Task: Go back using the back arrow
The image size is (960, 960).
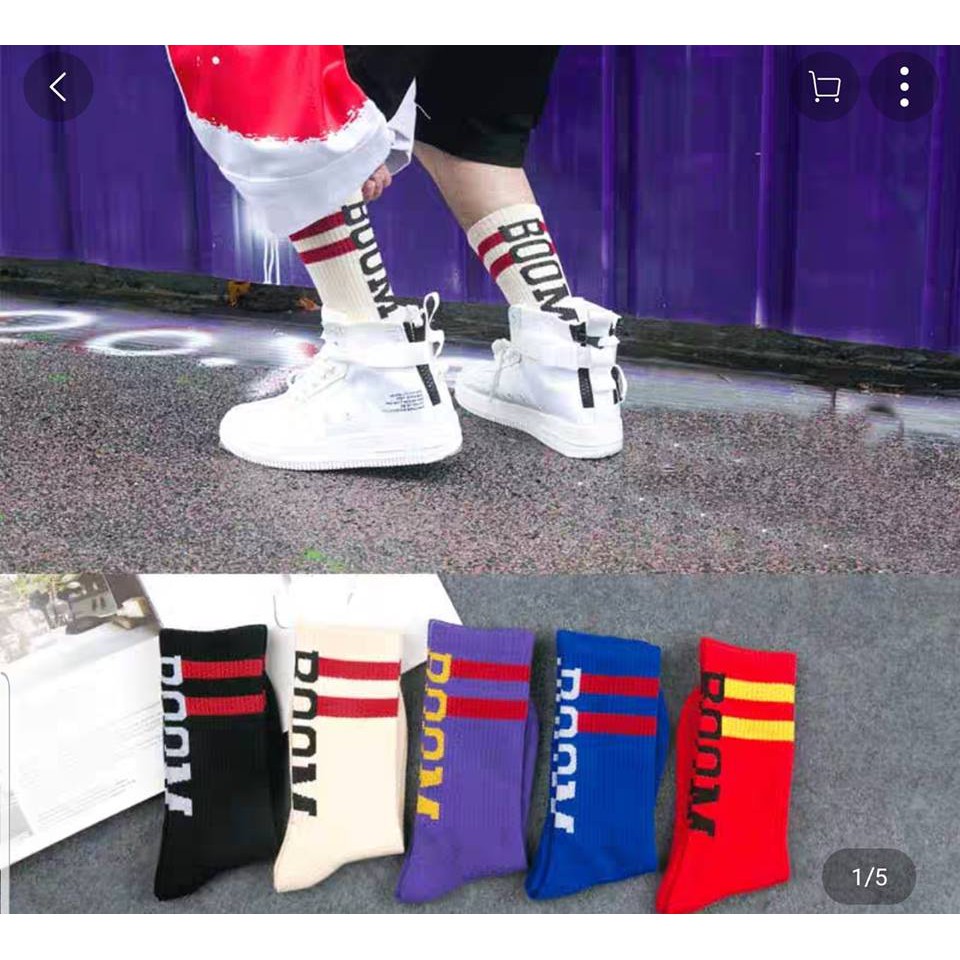Action: point(58,88)
